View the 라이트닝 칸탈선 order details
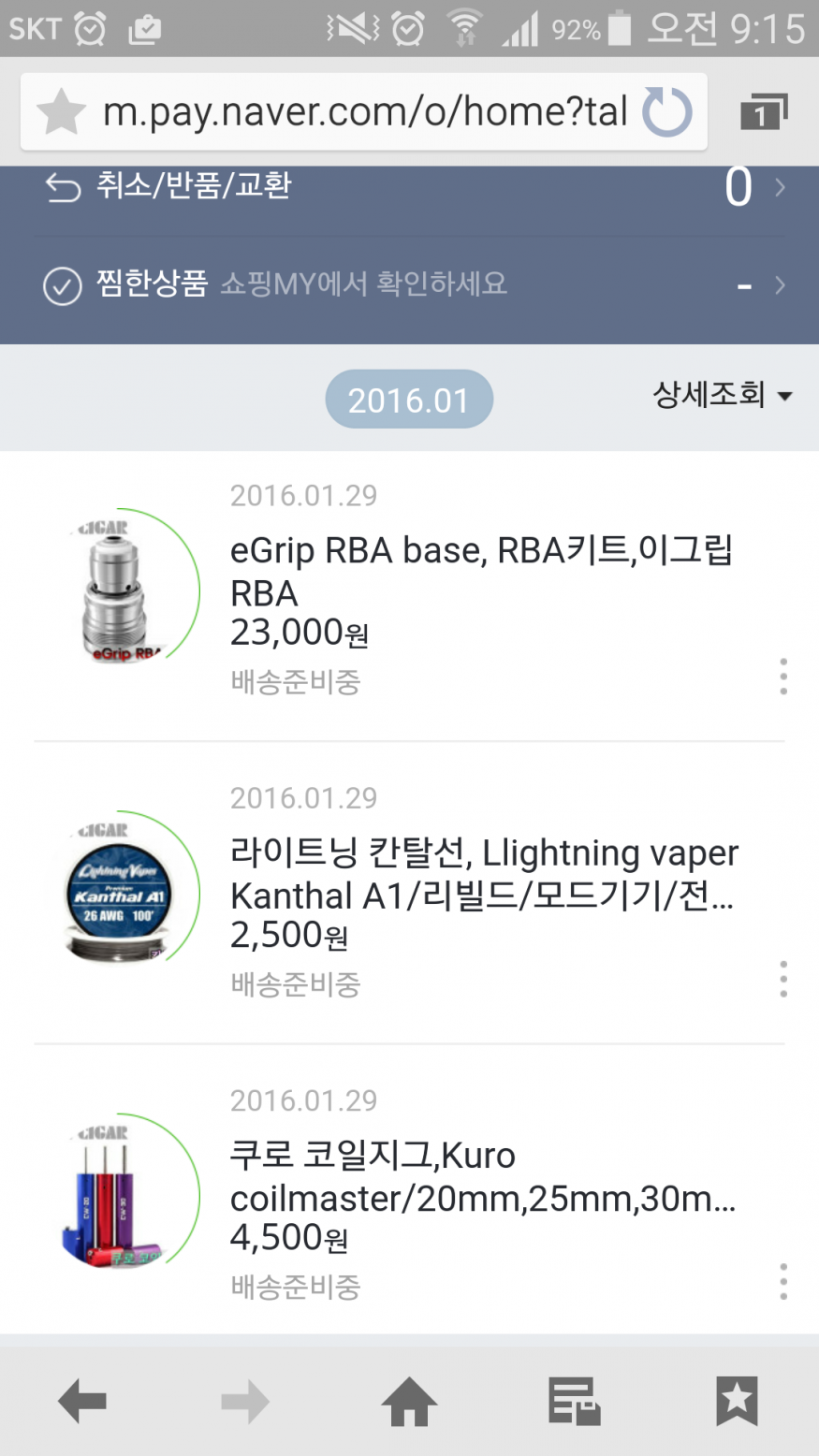Viewport: 819px width, 1456px height. point(483,874)
